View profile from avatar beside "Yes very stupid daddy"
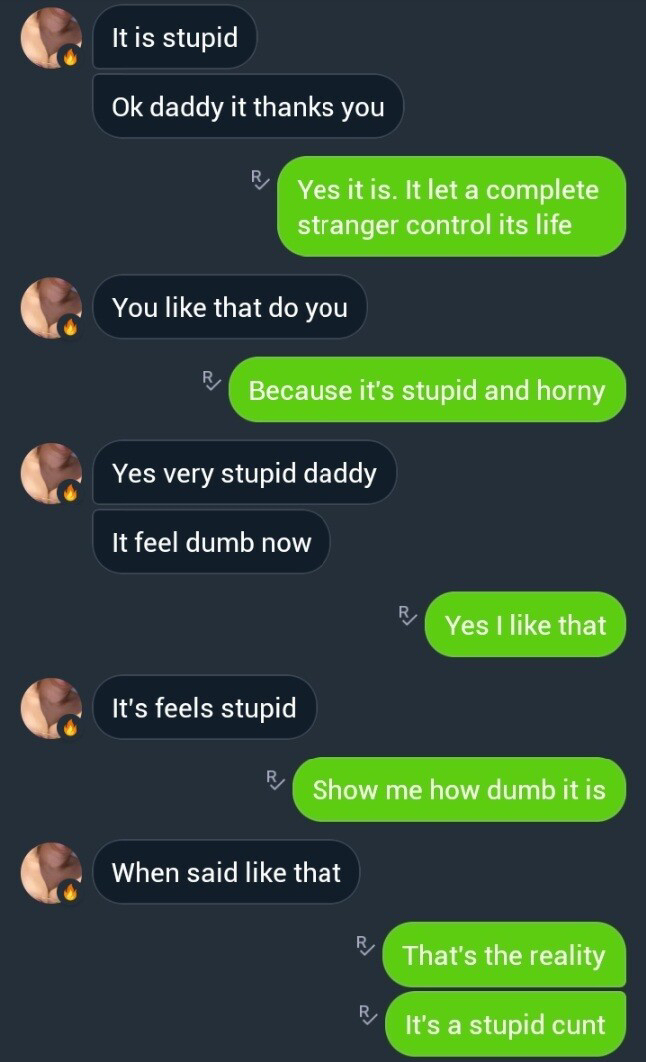646x1062 pixels. (x=51, y=472)
